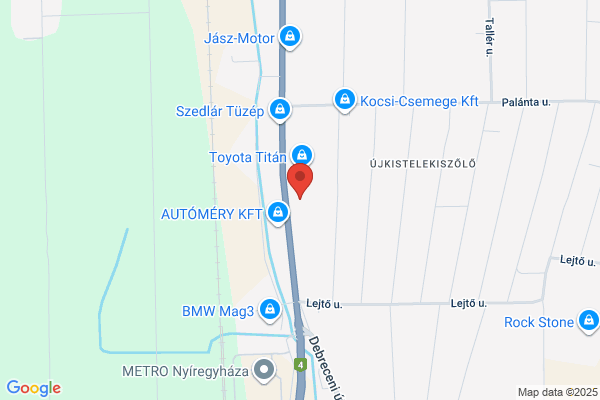
Task: Tap the Kocsi-Csemege Kft marker
Action: click(345, 99)
